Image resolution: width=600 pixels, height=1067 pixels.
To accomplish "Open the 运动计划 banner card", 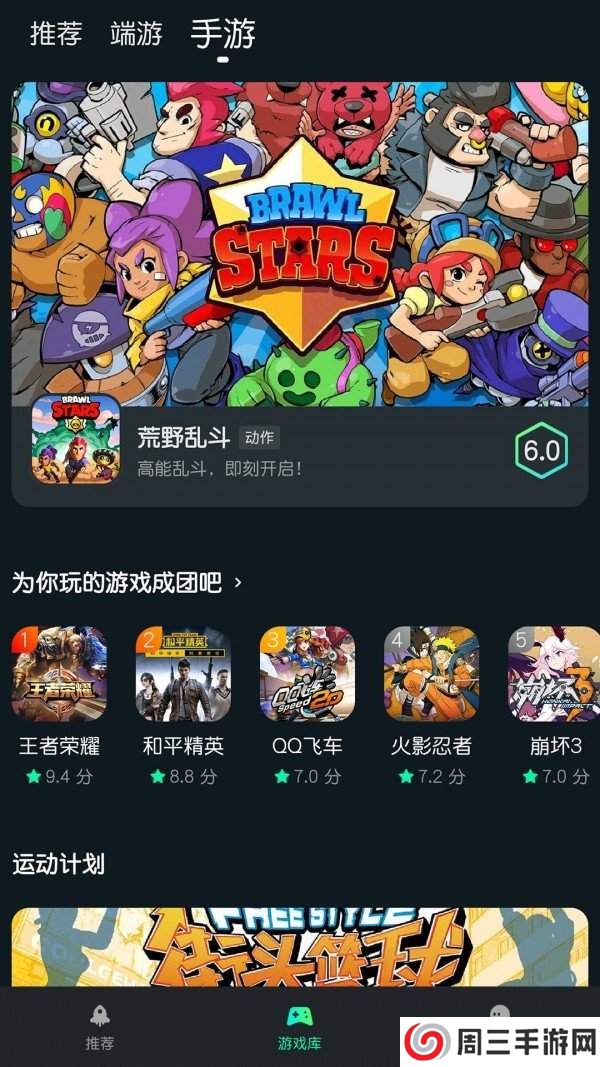I will [x=300, y=945].
